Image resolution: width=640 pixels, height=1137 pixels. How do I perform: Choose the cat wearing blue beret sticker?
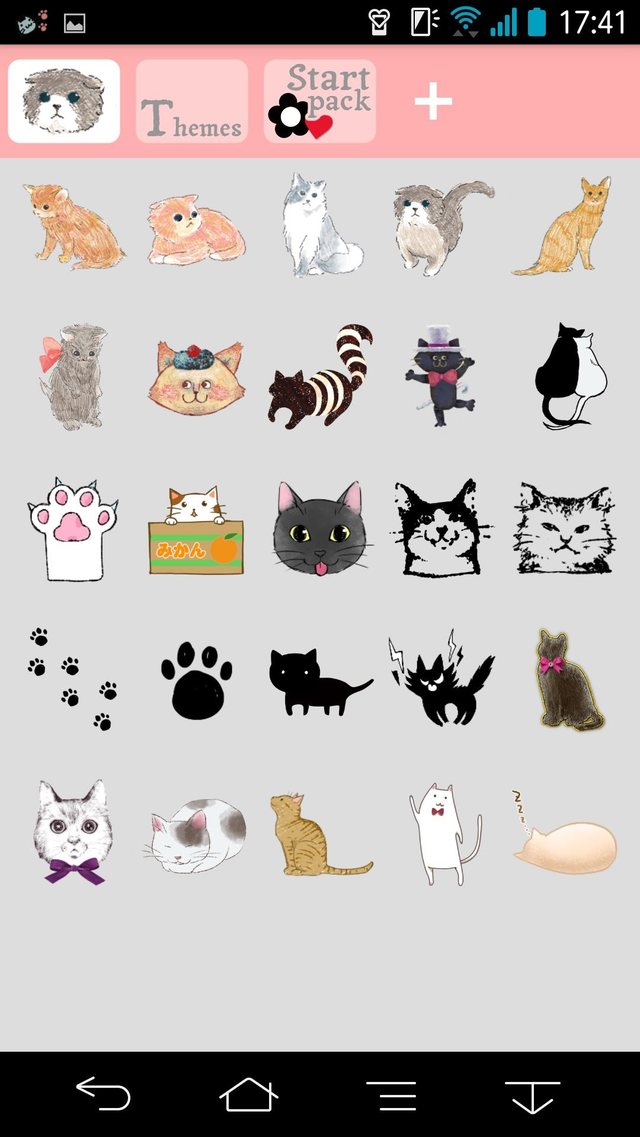pos(195,377)
